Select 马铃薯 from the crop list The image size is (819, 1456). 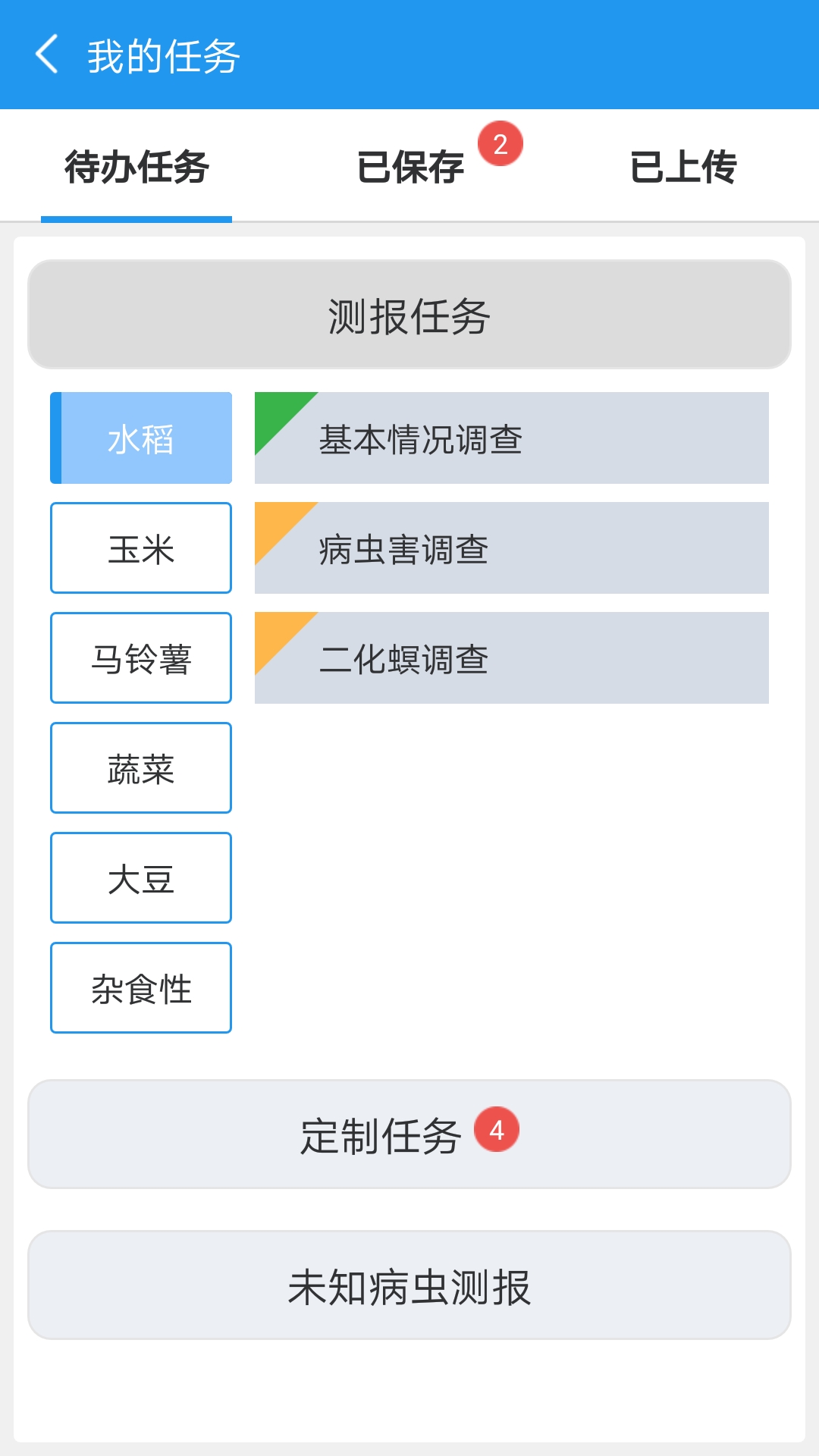click(x=141, y=658)
